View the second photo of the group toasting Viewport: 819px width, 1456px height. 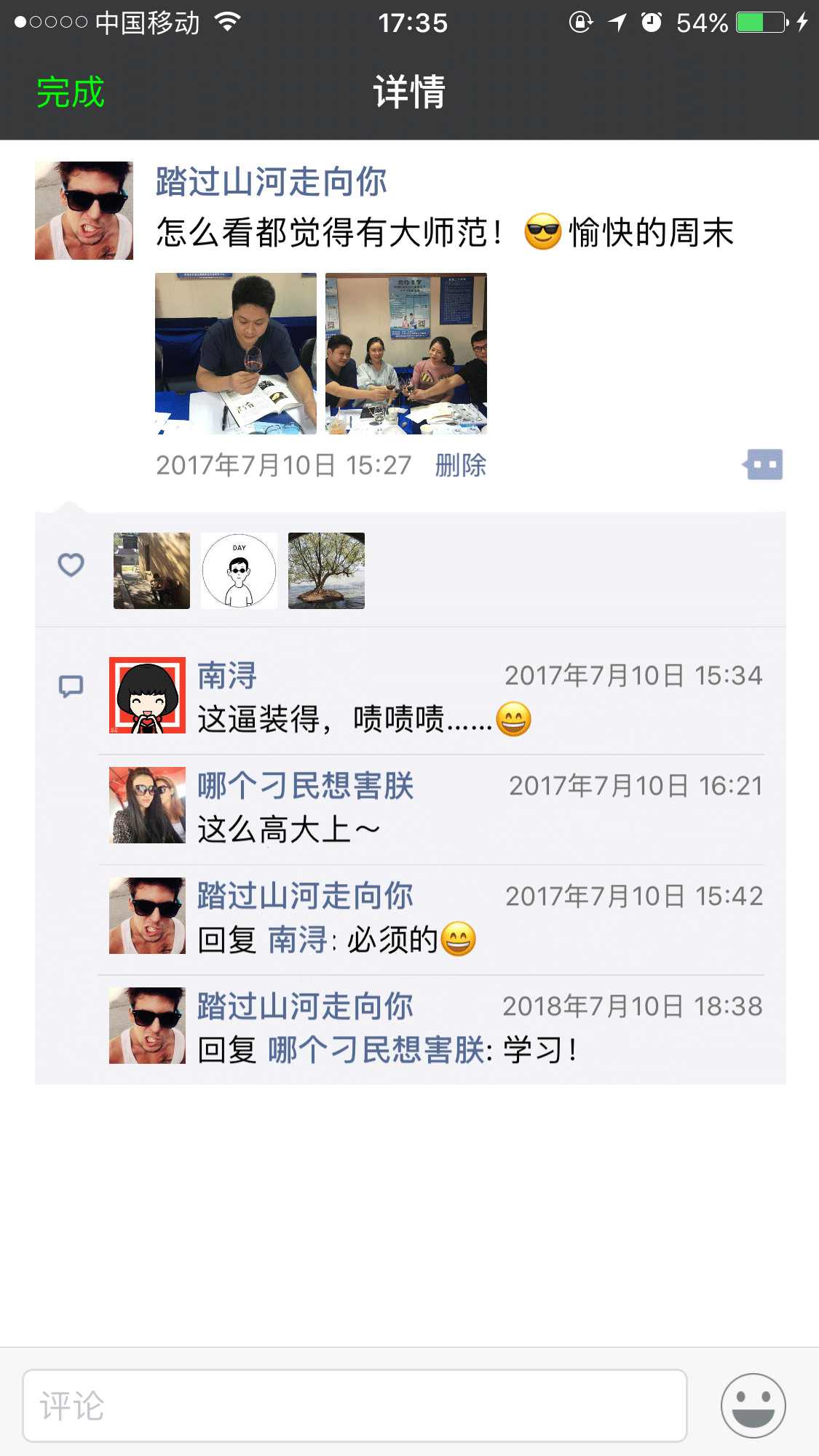coord(406,354)
